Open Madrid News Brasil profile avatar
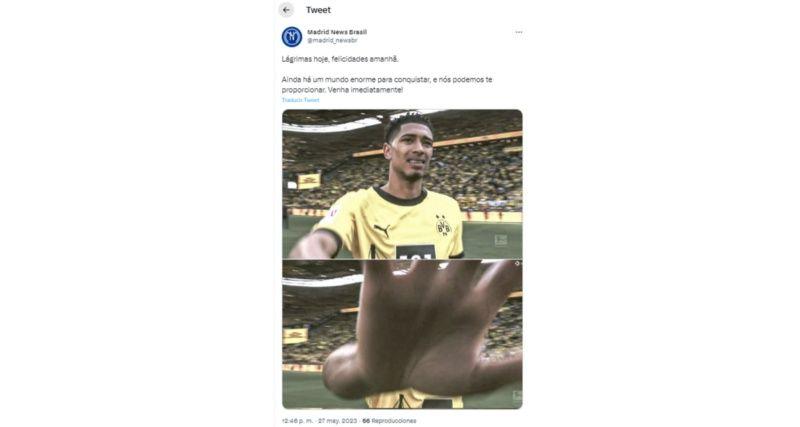 (292, 37)
